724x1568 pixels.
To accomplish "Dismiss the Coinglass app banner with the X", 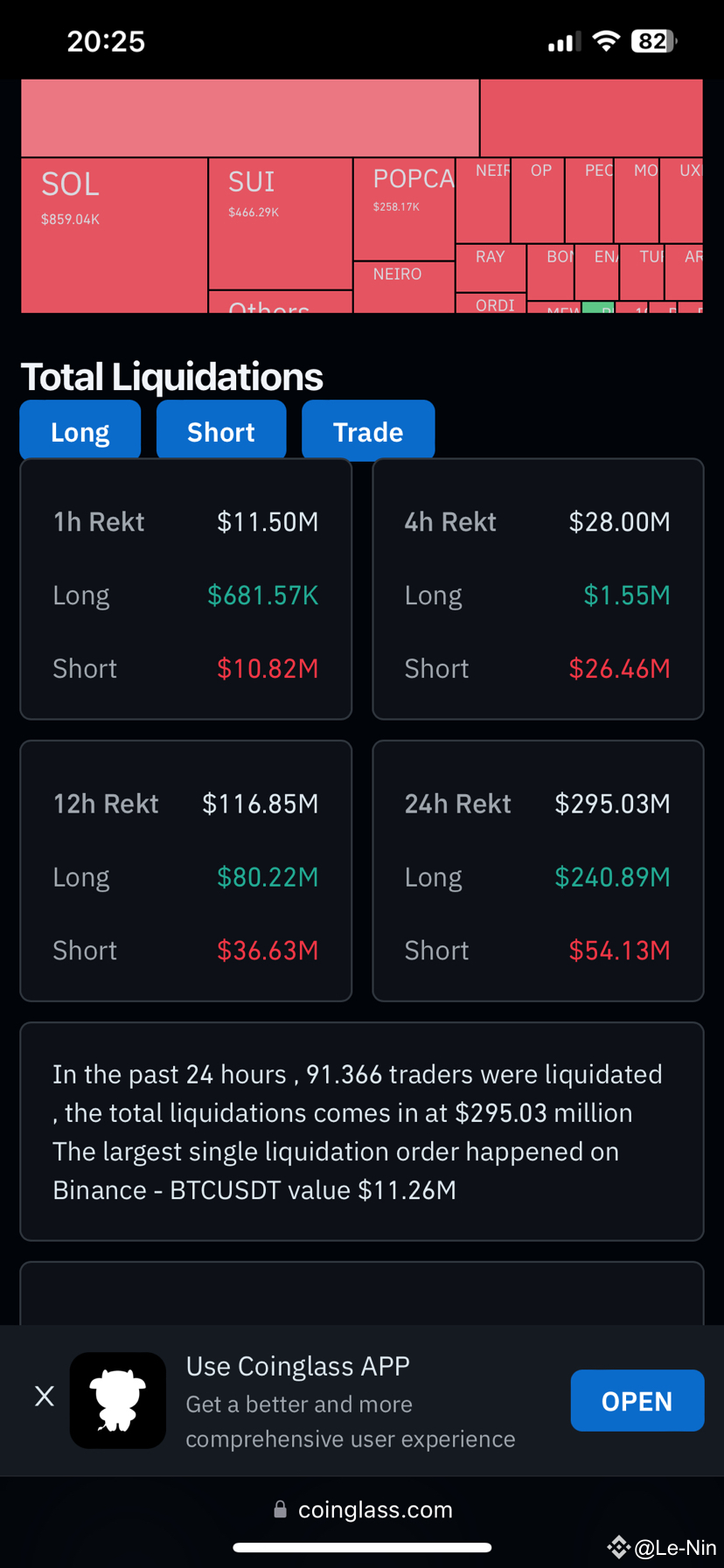I will coord(44,1396).
